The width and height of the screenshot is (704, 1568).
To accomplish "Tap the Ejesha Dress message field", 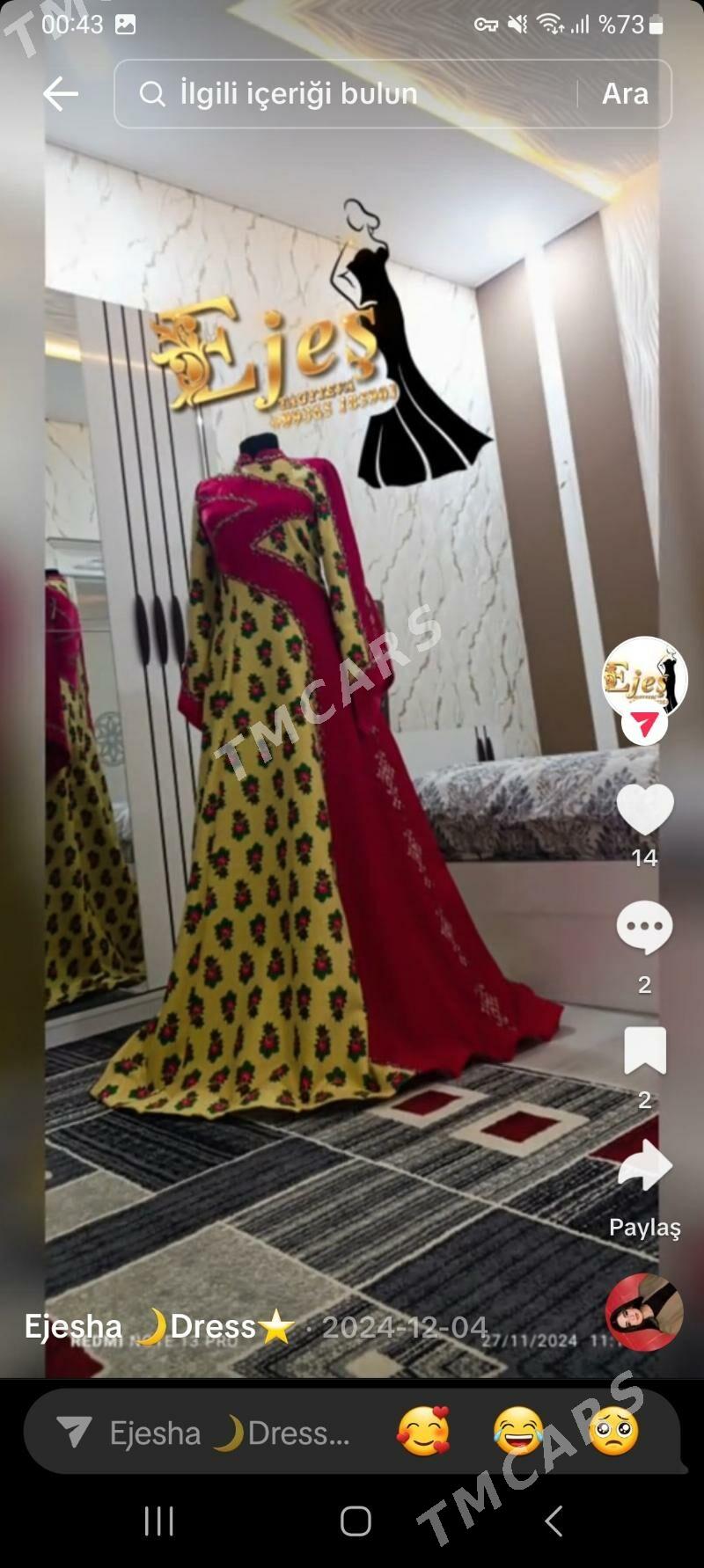I will click(207, 1433).
